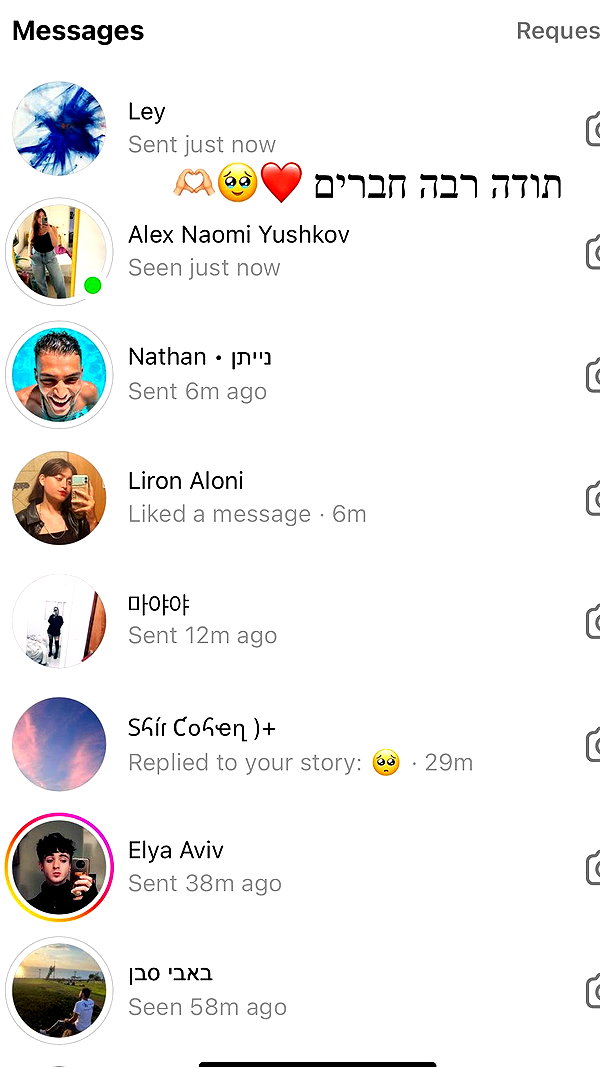Tap the camera icon next to Liron Aloni
The width and height of the screenshot is (600, 1067).
point(593,498)
